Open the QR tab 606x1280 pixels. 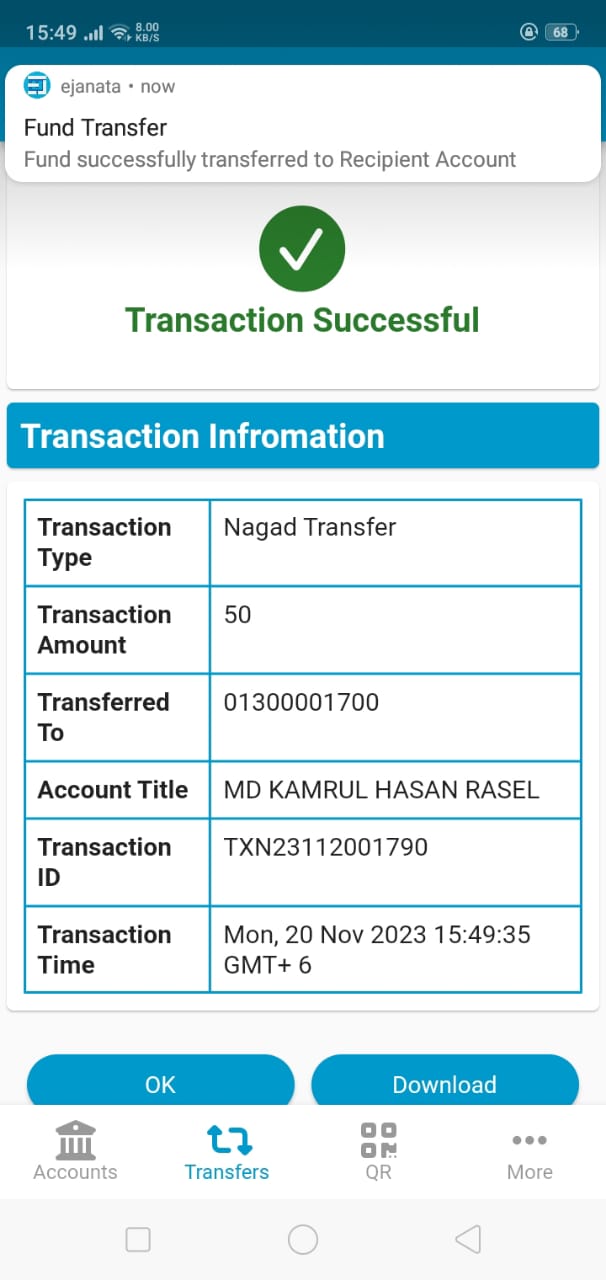point(378,1151)
